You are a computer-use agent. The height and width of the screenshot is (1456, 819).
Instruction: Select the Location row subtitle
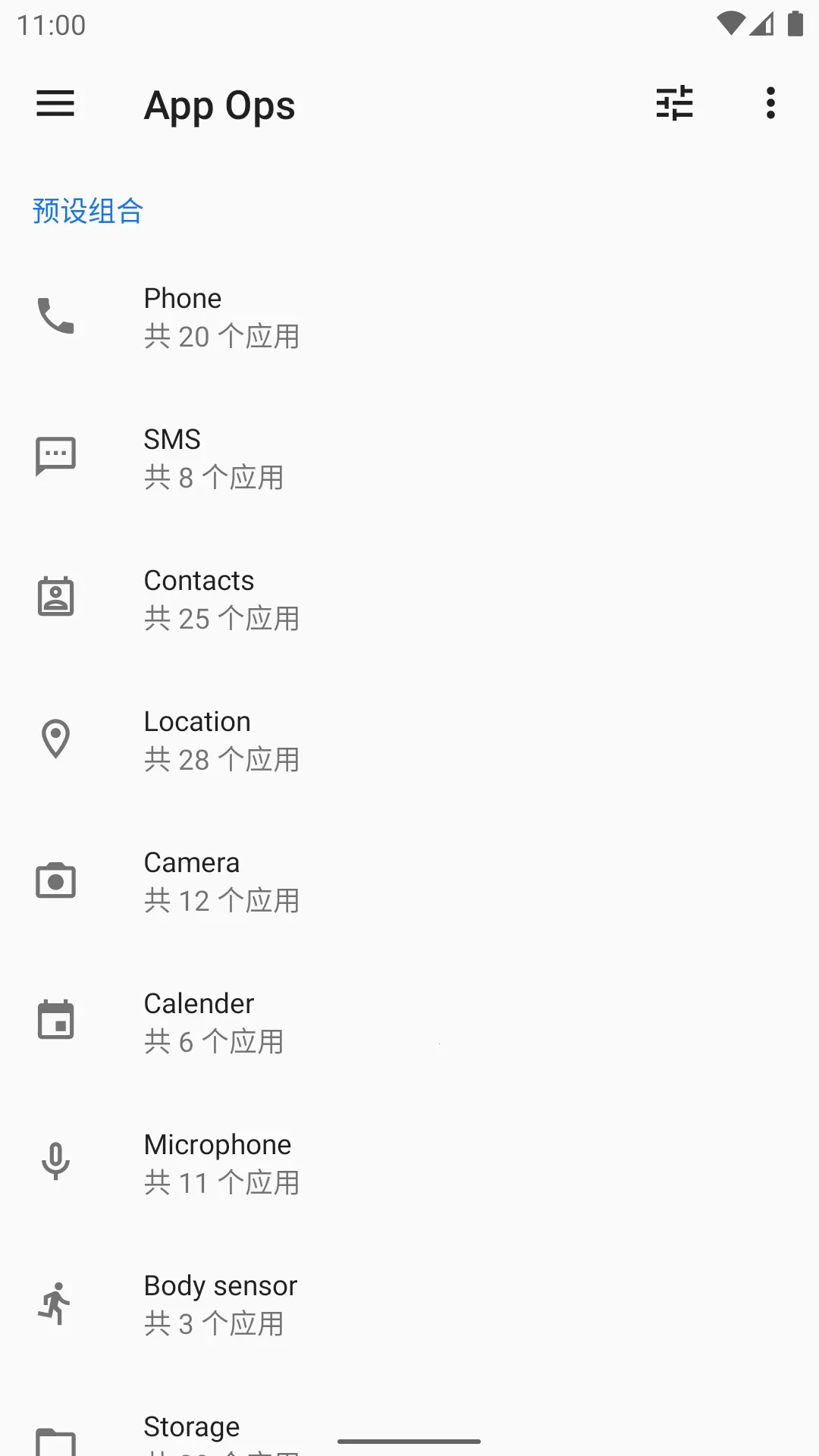(221, 759)
